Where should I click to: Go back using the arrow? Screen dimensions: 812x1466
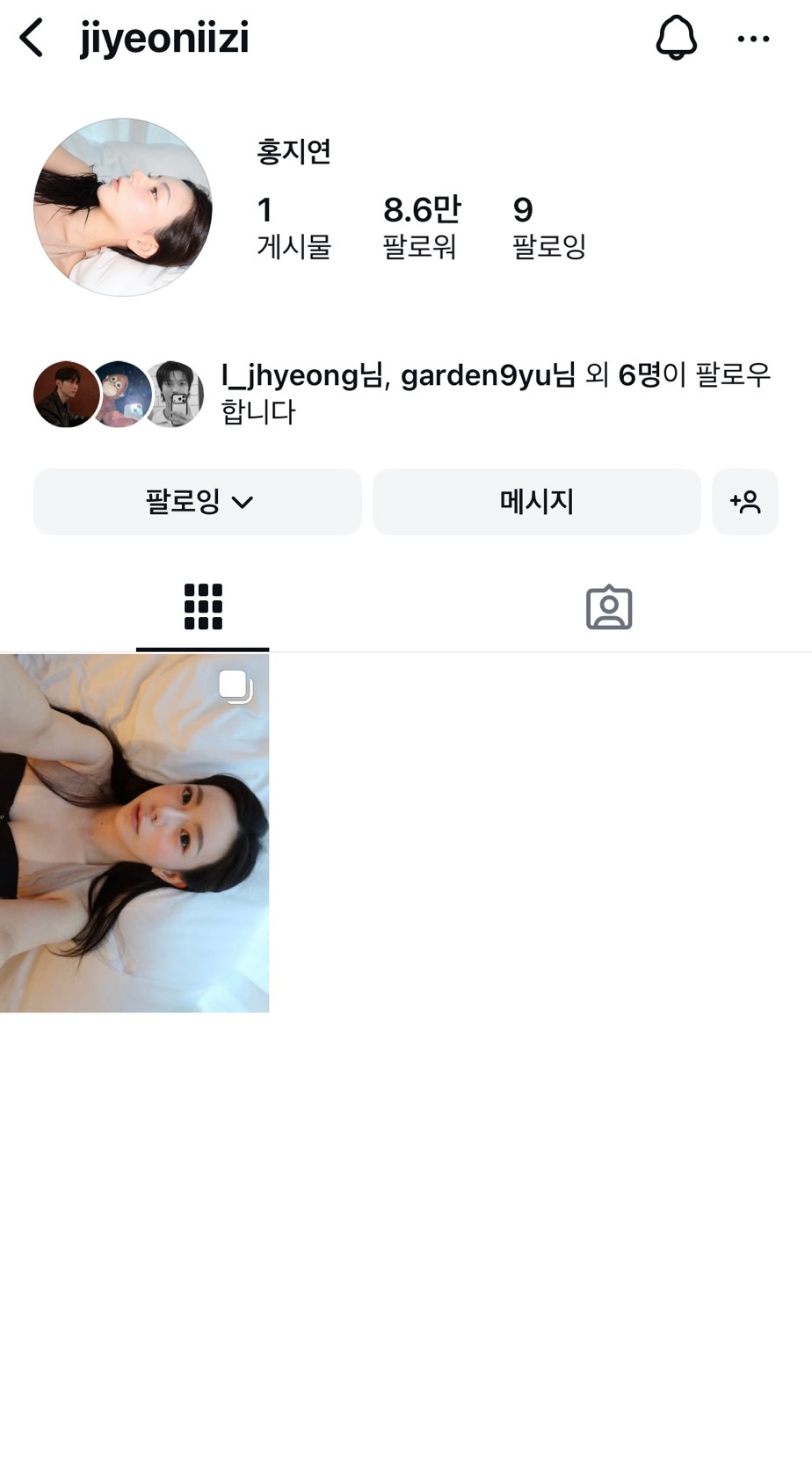pos(32,39)
